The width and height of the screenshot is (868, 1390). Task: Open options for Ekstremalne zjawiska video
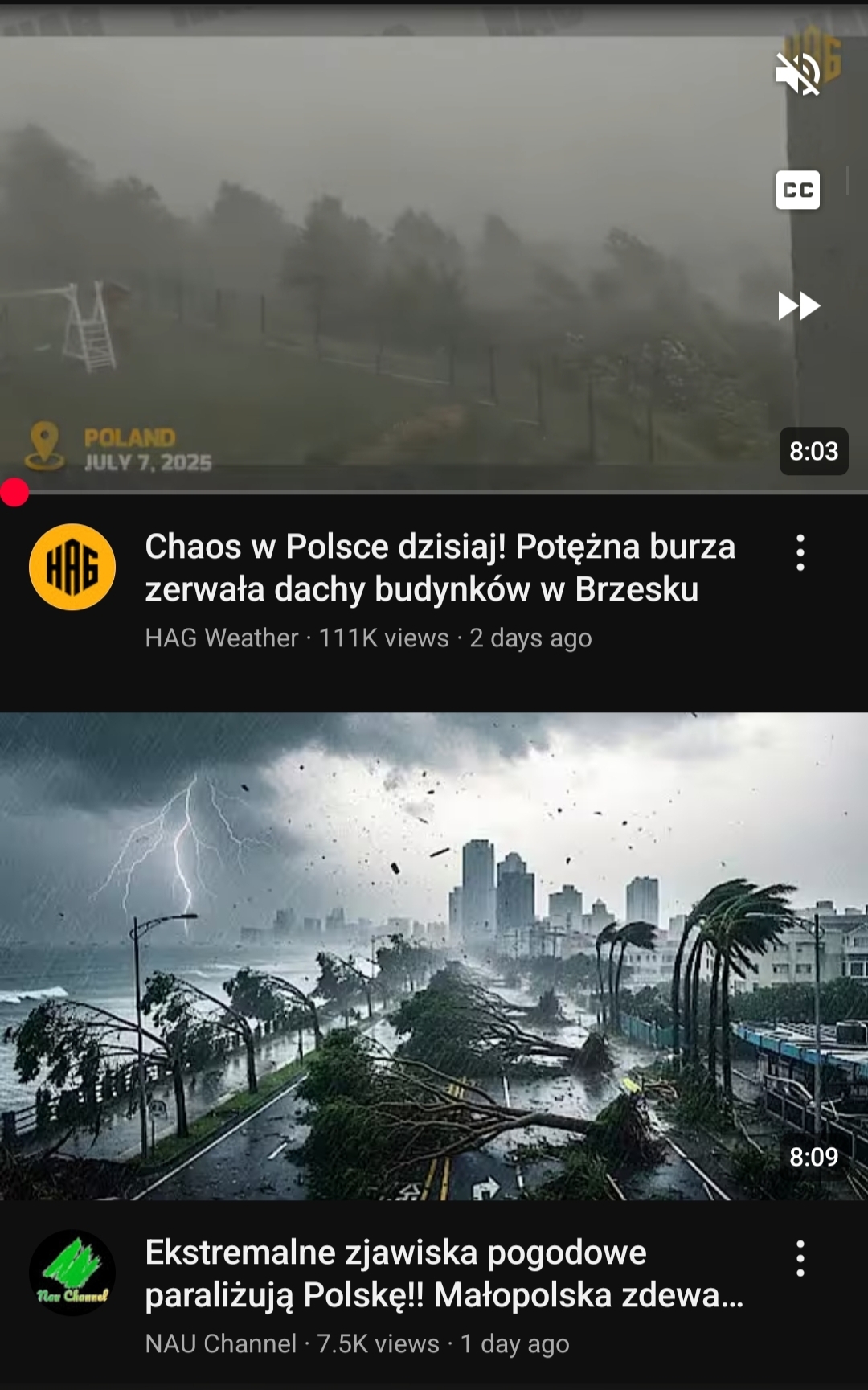coord(800,1259)
